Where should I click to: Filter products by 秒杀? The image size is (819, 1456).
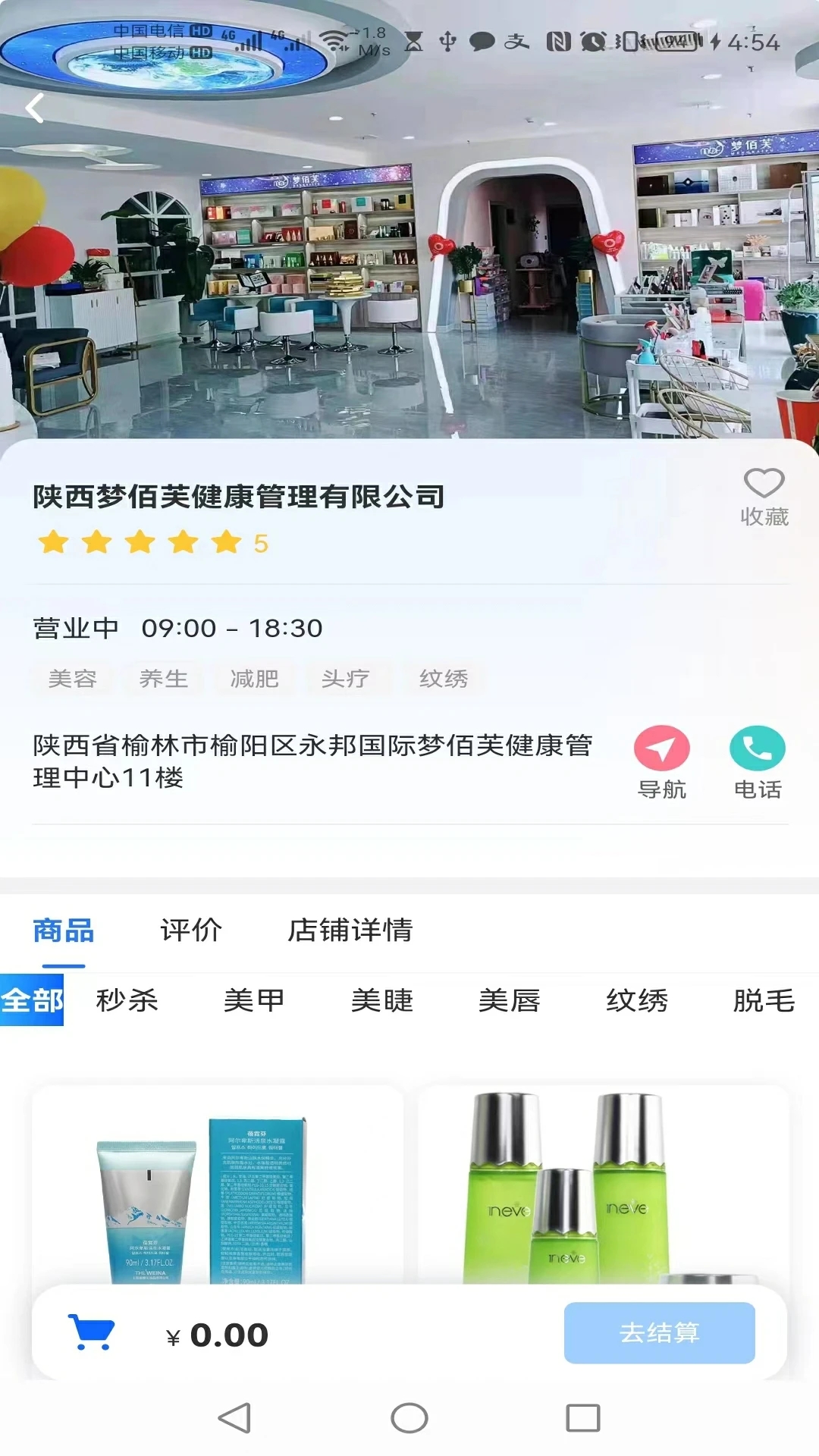pyautogui.click(x=127, y=1000)
